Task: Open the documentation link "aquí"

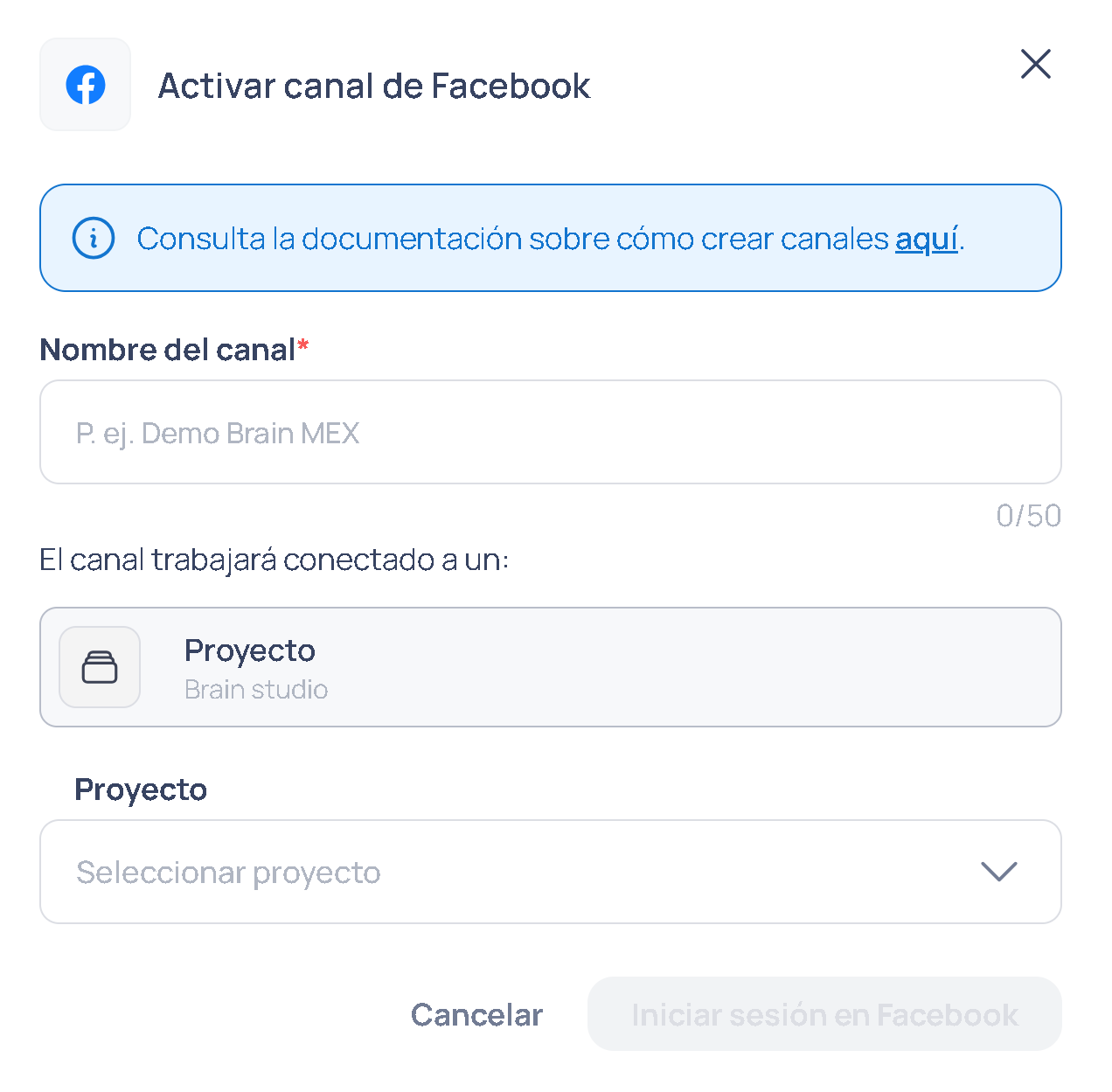Action: (x=926, y=239)
